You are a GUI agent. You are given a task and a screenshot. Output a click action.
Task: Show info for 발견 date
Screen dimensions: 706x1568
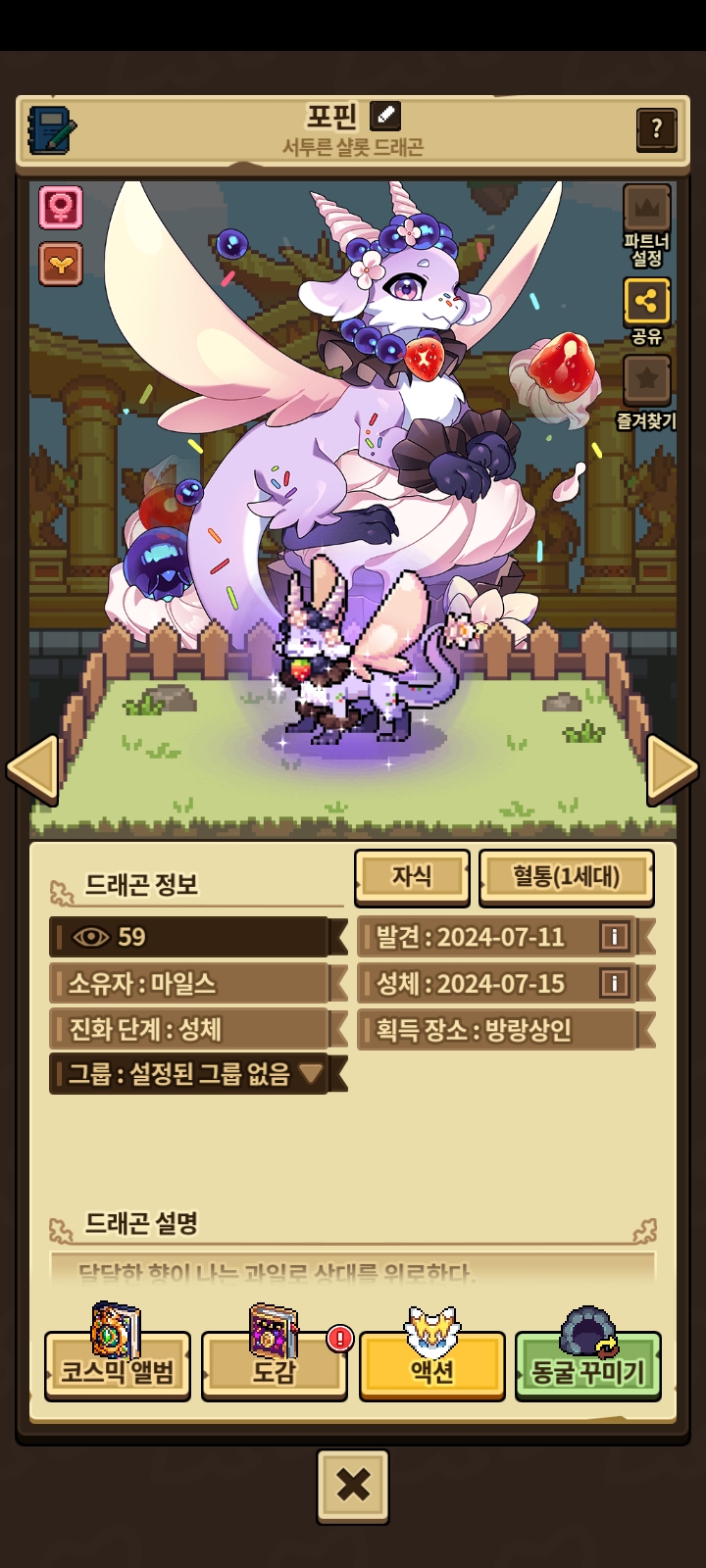coord(615,937)
